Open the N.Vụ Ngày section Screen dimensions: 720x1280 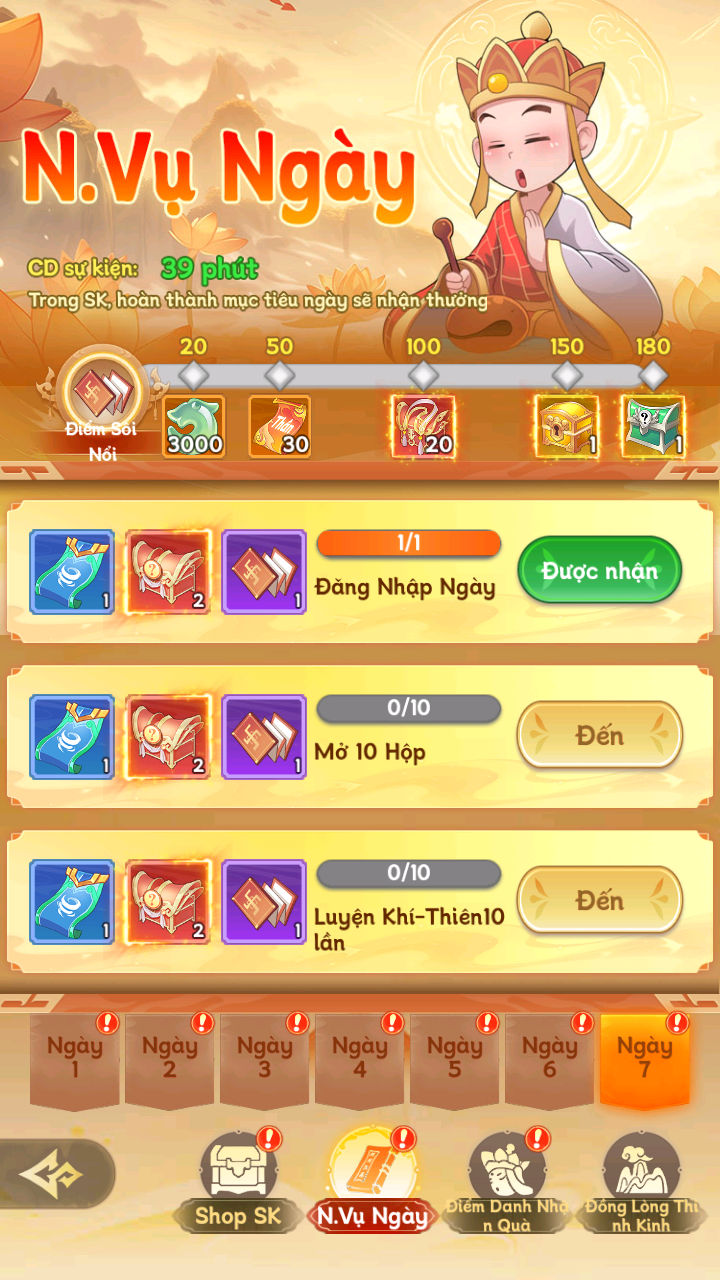click(372, 1180)
